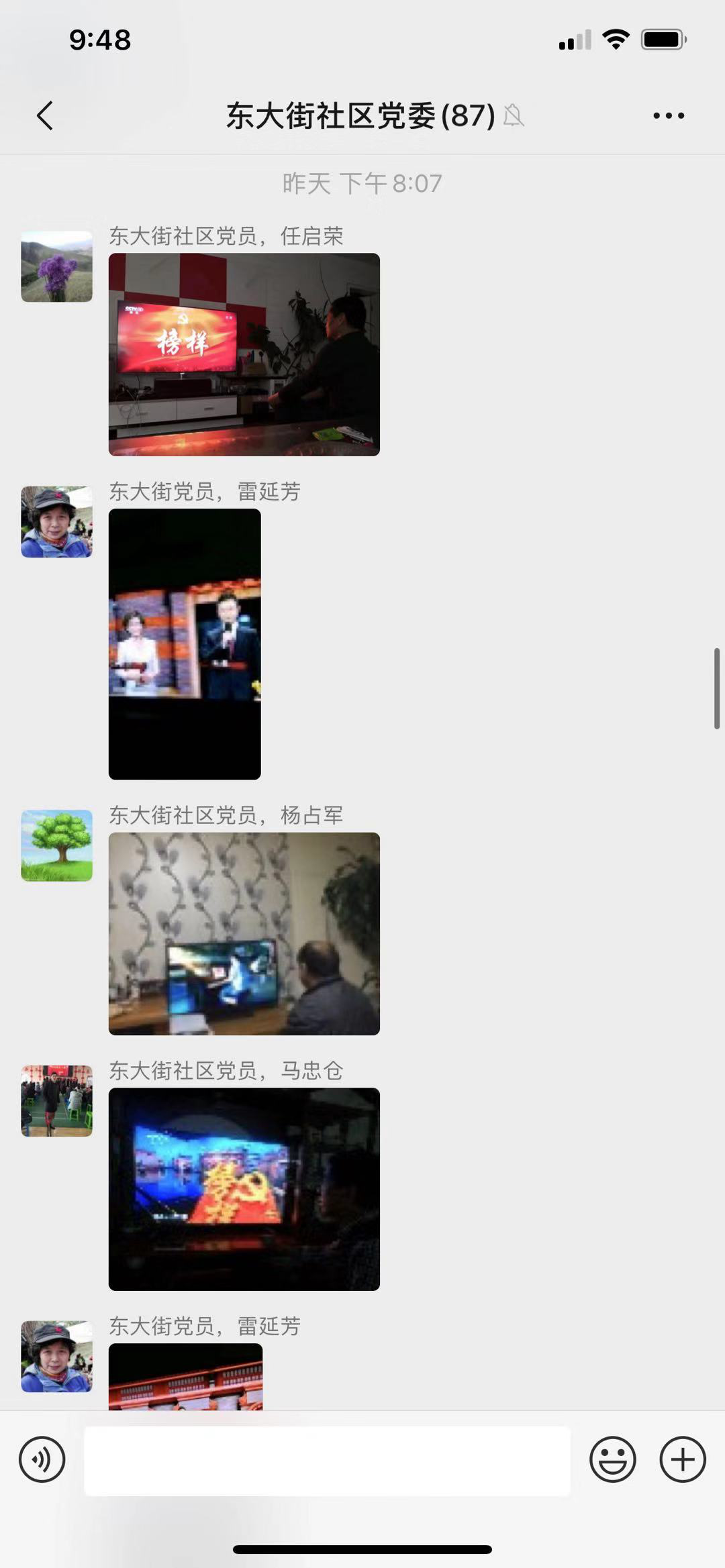This screenshot has width=725, height=1568.
Task: Open 杨占军's green tree avatar
Action: point(56,845)
